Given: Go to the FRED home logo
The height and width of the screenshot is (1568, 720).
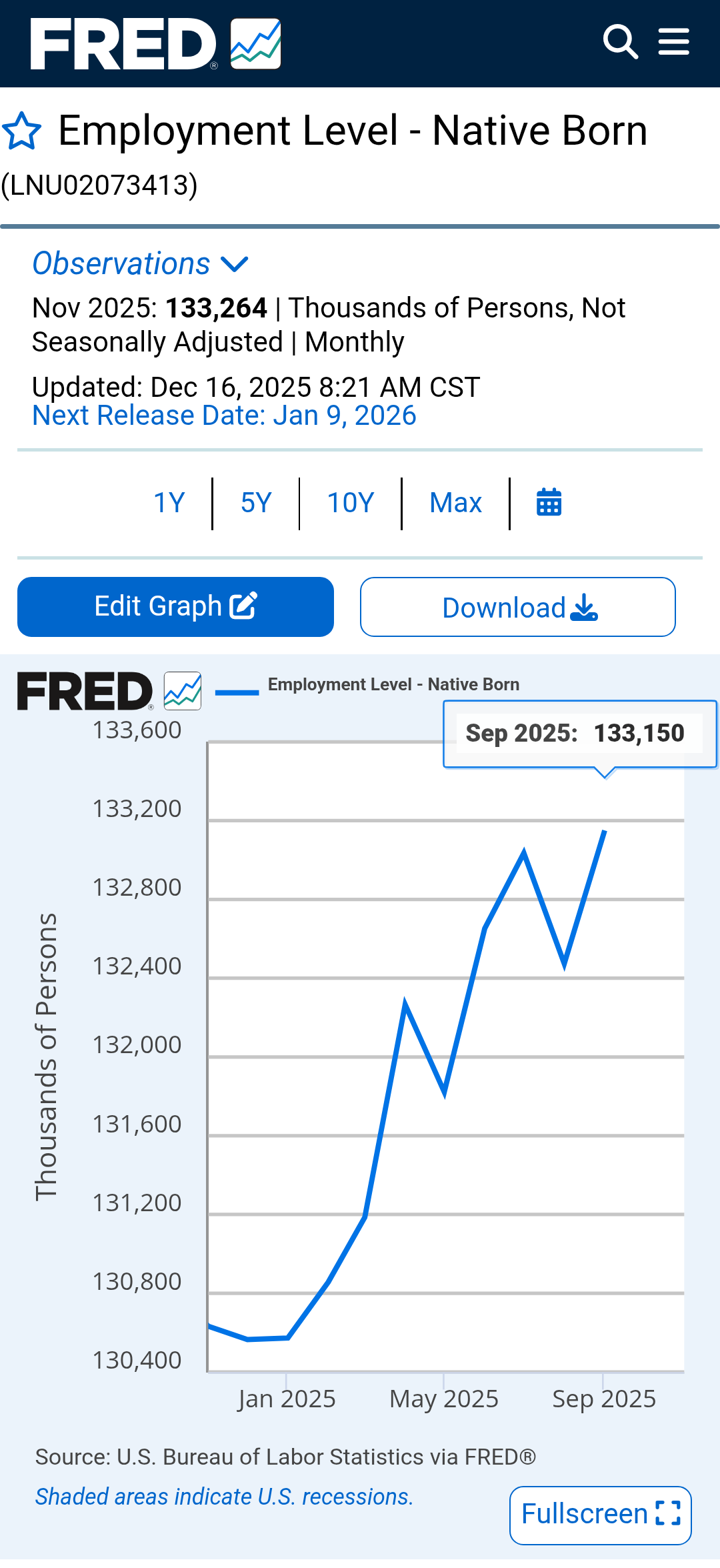Looking at the screenshot, I should pyautogui.click(x=155, y=44).
